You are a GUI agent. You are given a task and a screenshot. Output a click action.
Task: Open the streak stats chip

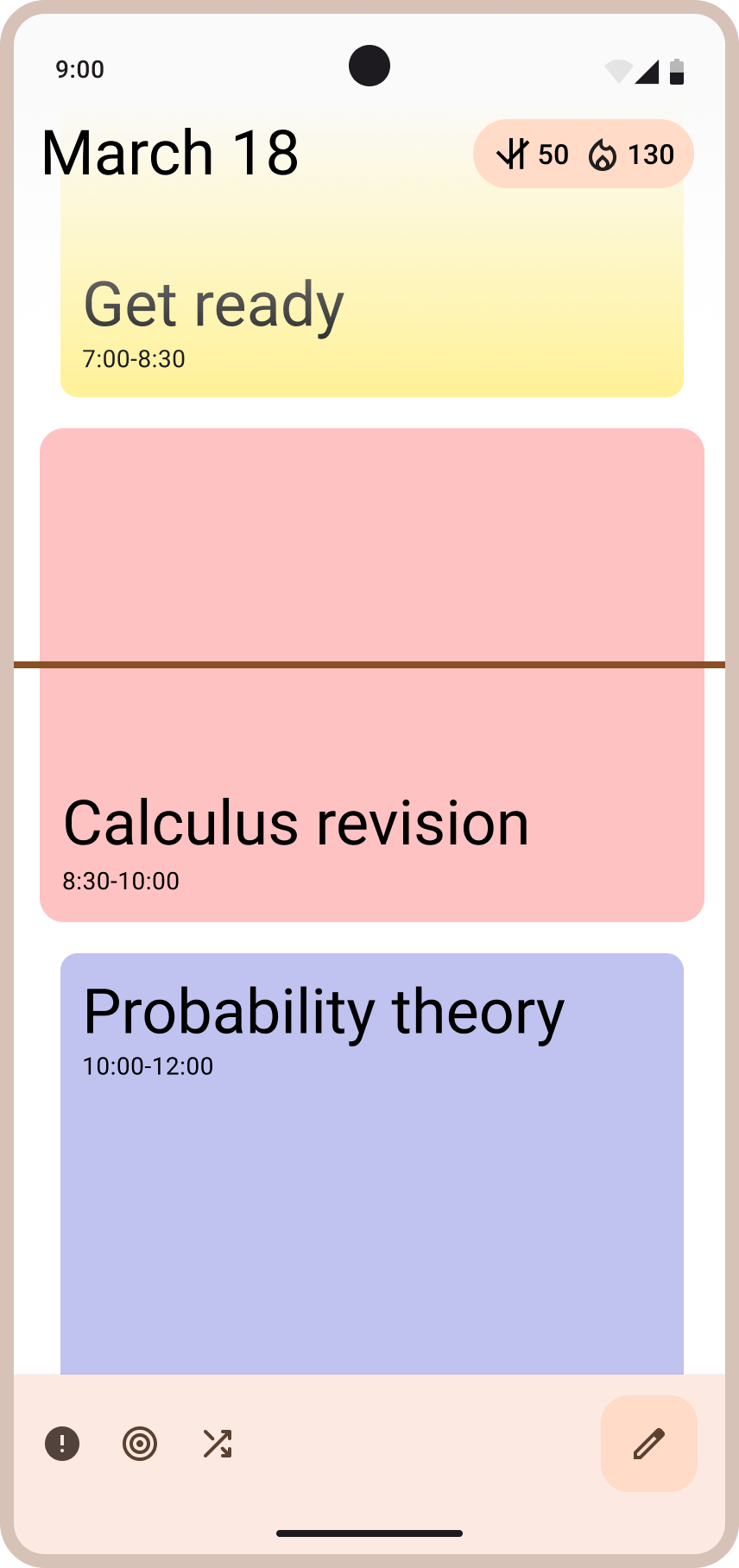pyautogui.click(x=584, y=155)
